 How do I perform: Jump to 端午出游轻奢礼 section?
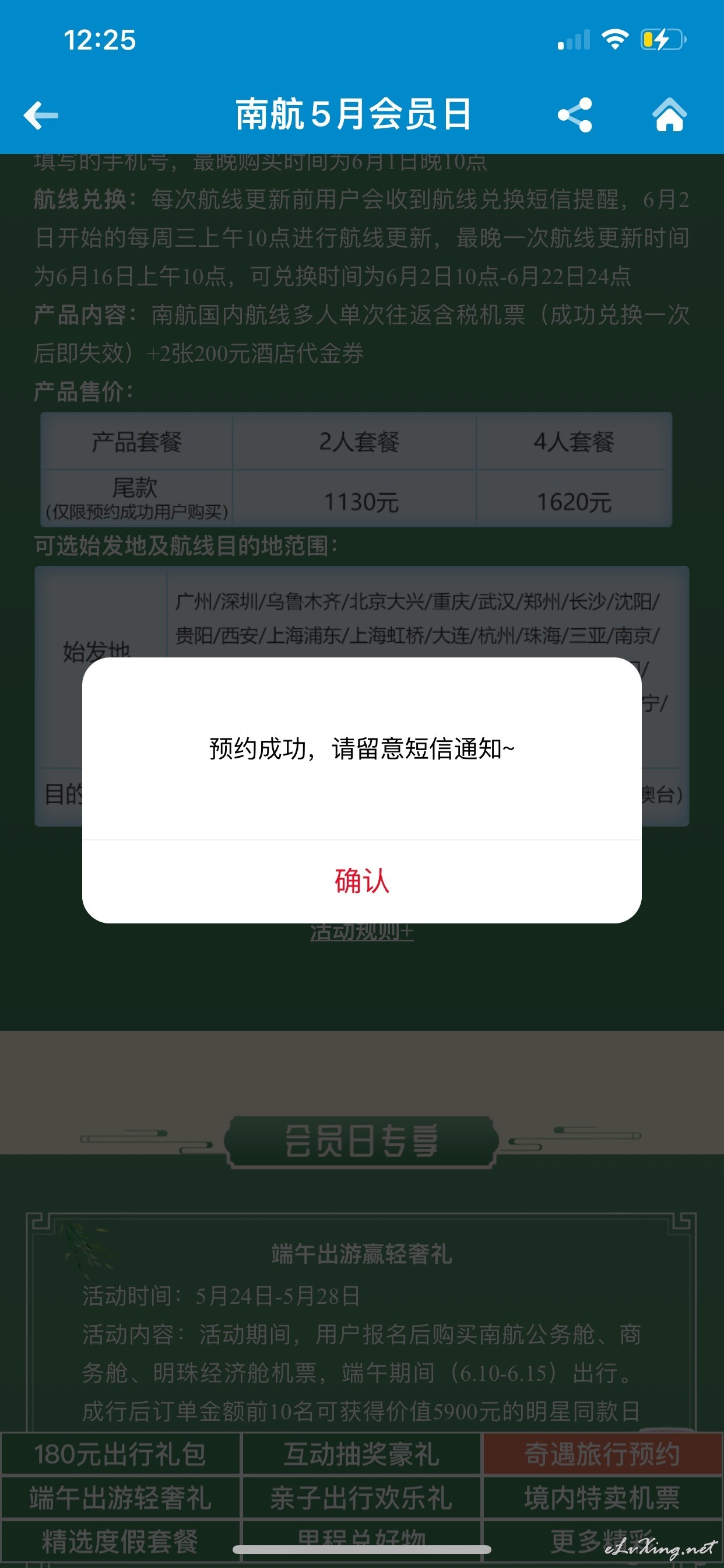[x=121, y=1497]
